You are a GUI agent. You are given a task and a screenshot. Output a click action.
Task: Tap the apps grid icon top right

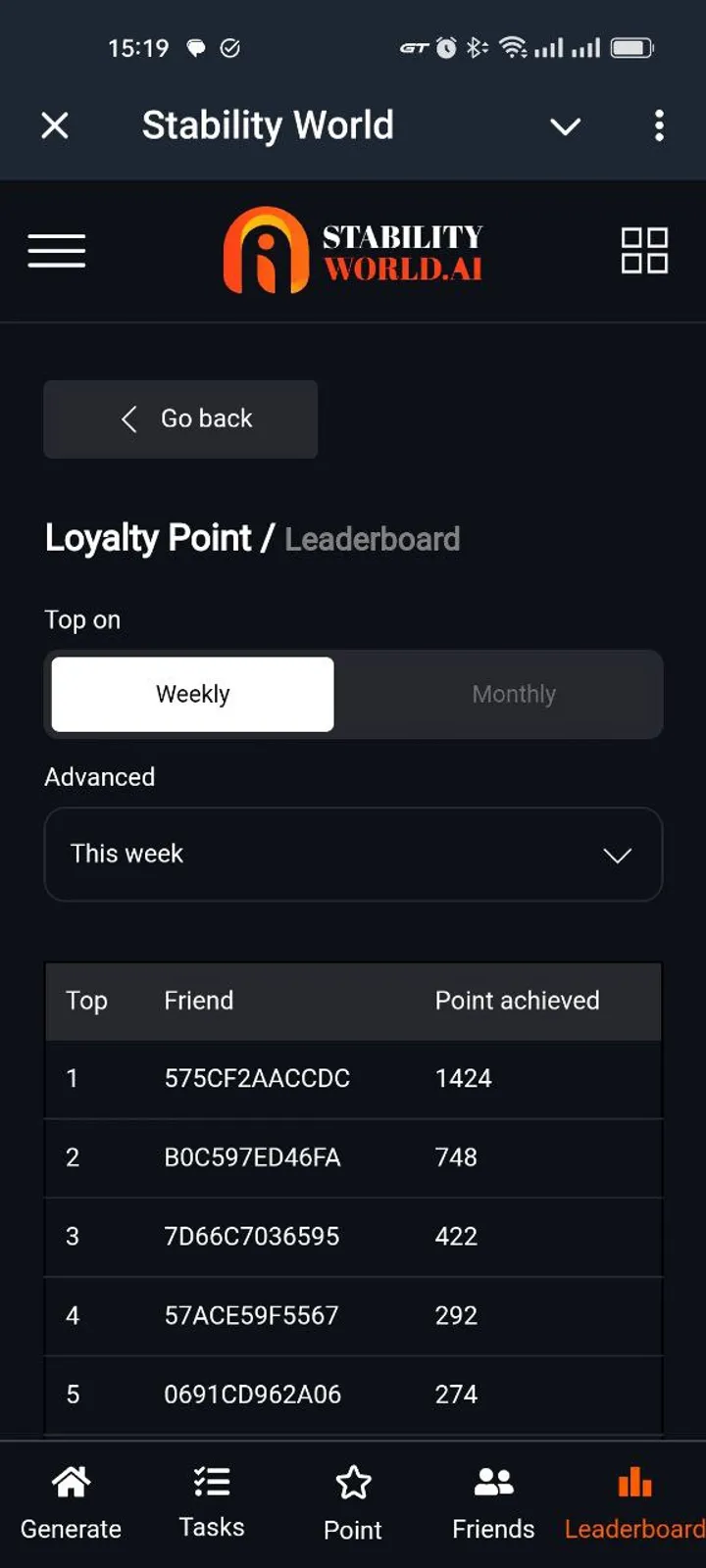tap(644, 251)
